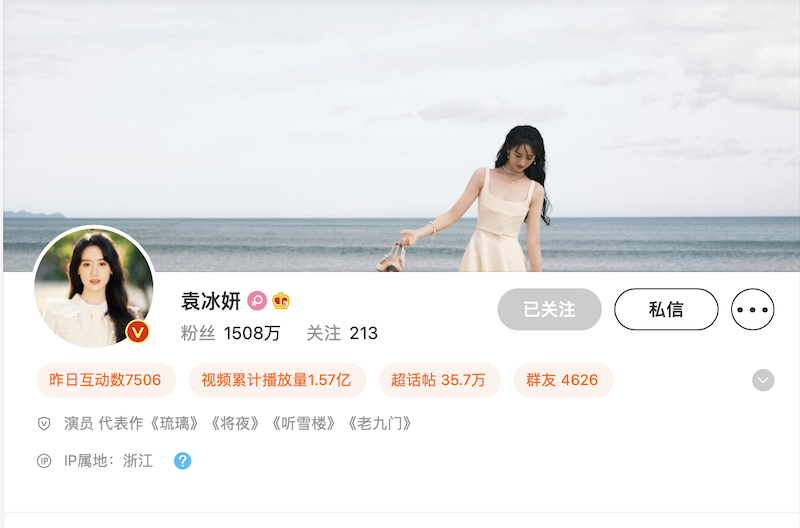Open the profile cover photo
Image resolution: width=800 pixels, height=528 pixels.
click(400, 120)
